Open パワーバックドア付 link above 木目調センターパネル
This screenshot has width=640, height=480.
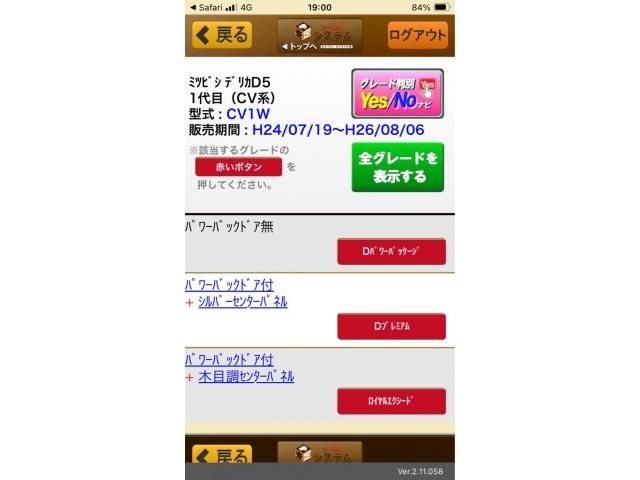[229, 360]
